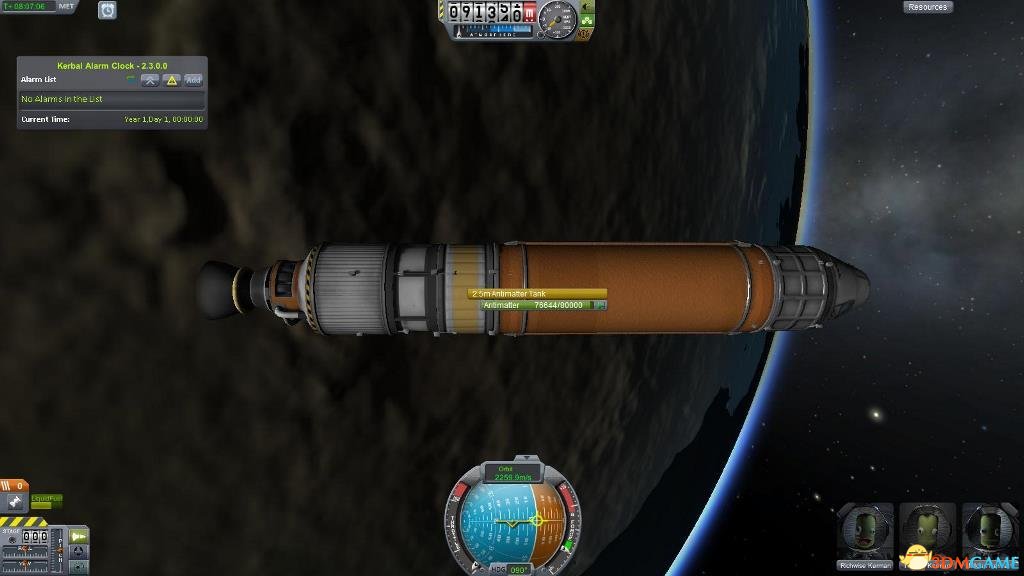Open the Resources panel
The width and height of the screenshot is (1024, 576).
[927, 7]
